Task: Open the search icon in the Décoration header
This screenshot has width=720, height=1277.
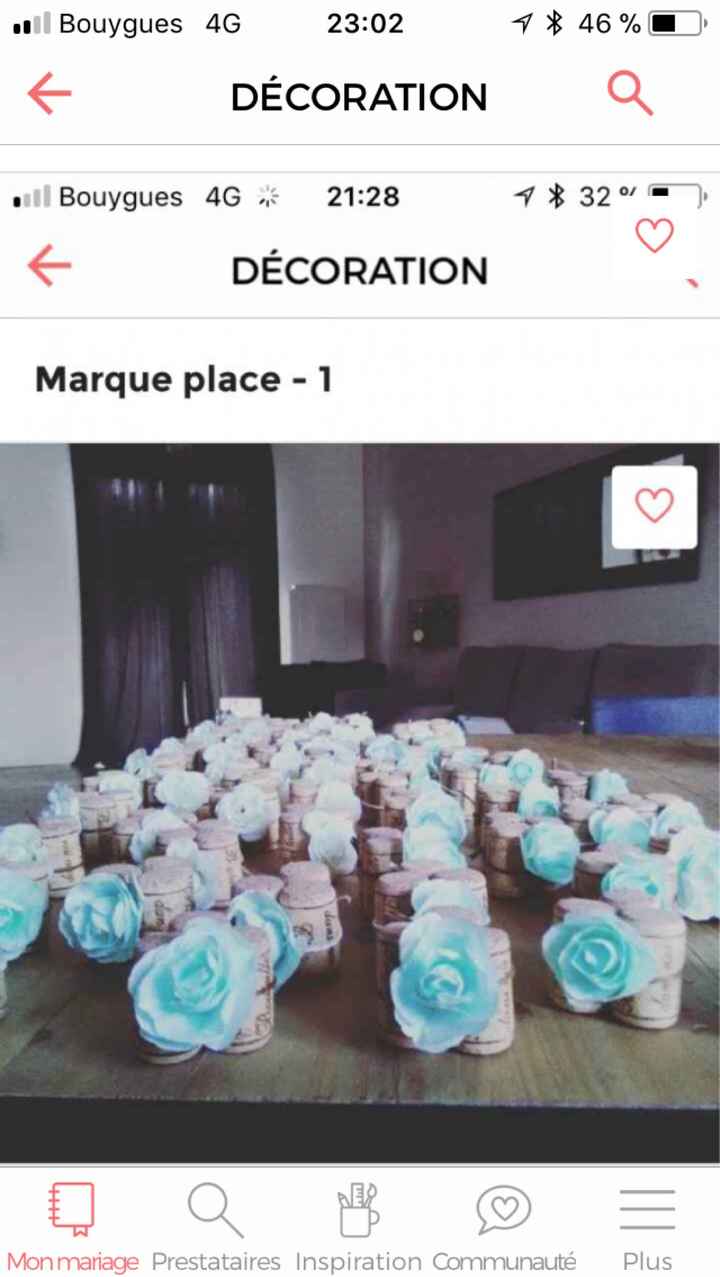Action: tap(629, 93)
